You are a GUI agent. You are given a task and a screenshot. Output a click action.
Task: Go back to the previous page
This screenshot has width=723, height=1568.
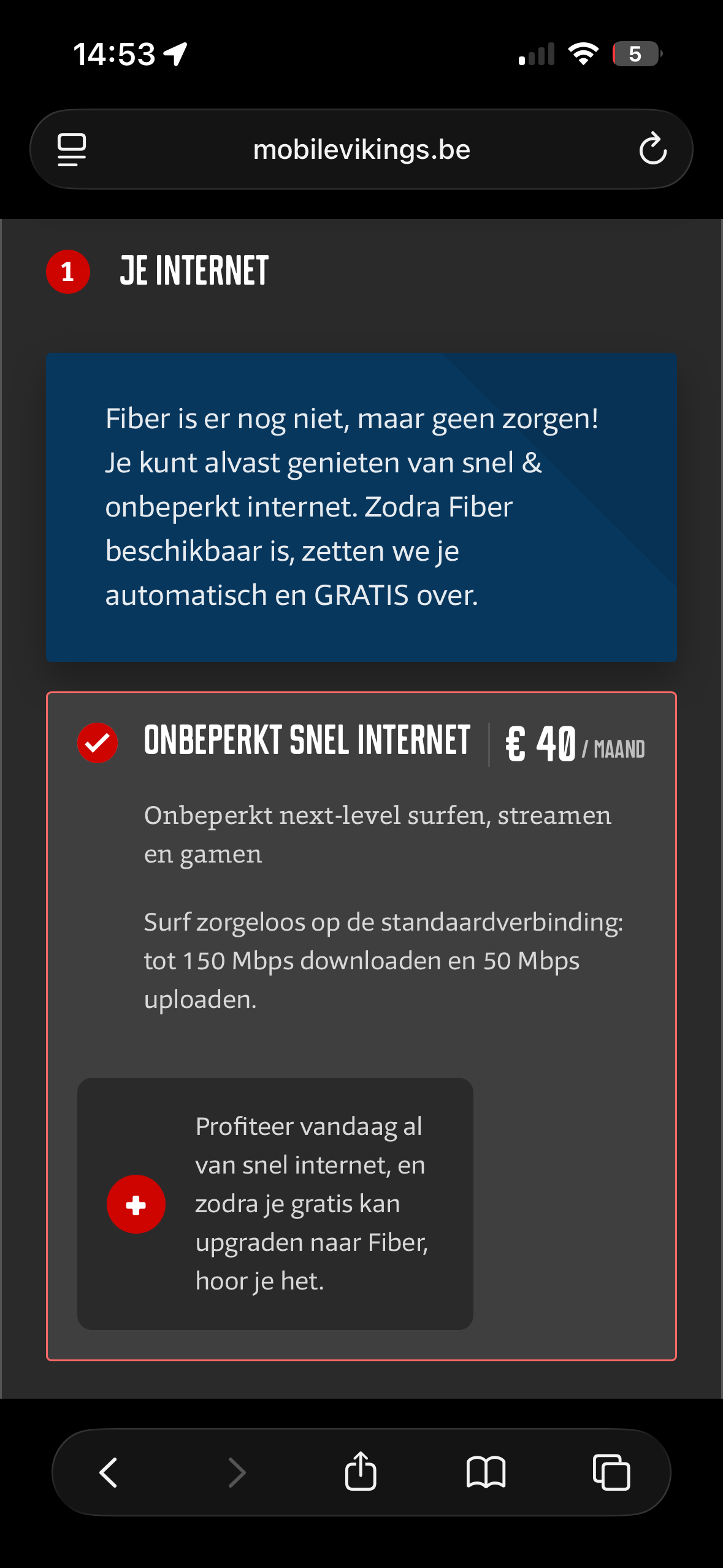(109, 1472)
